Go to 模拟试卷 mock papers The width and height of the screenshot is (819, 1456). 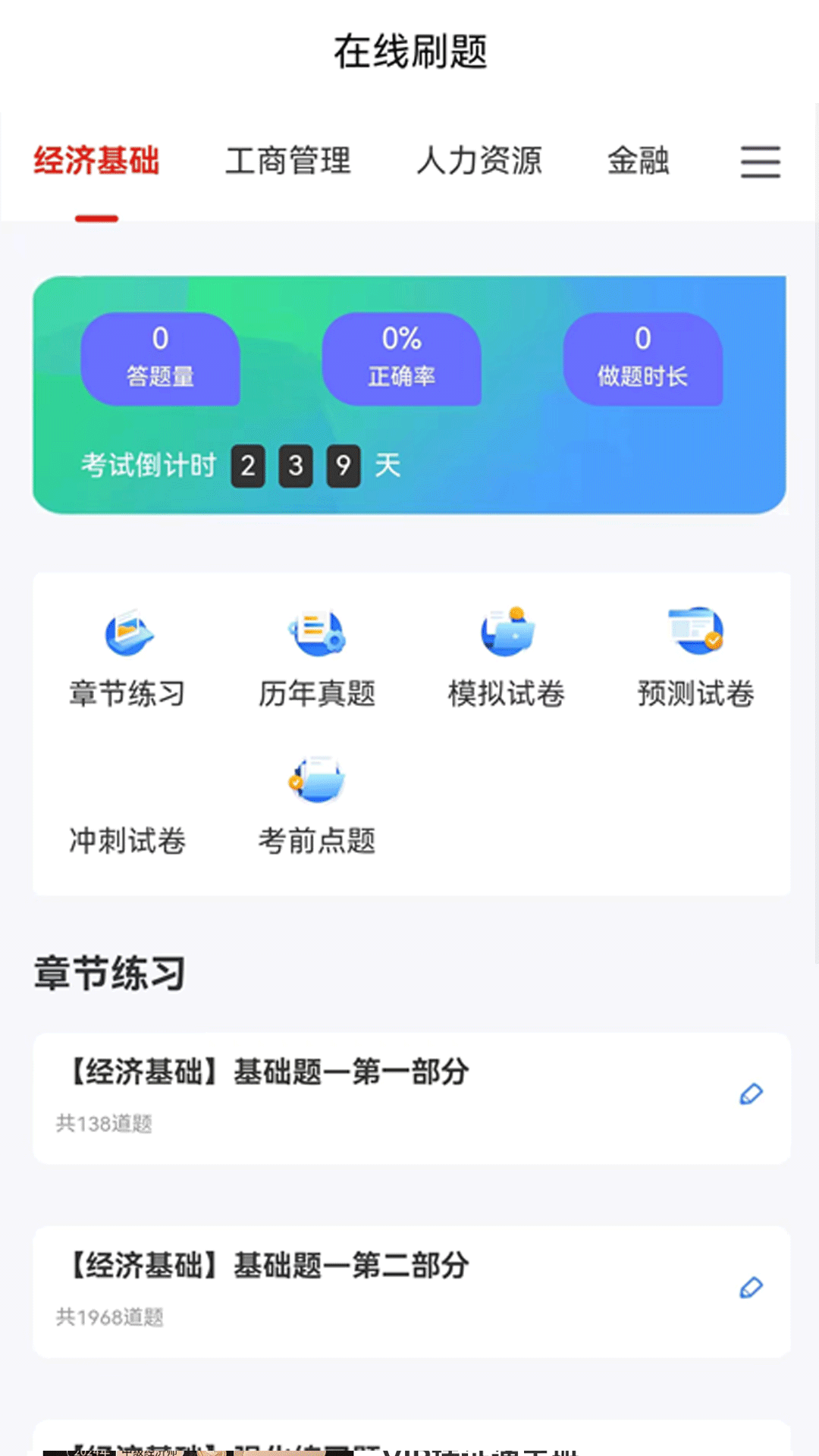[x=507, y=658]
